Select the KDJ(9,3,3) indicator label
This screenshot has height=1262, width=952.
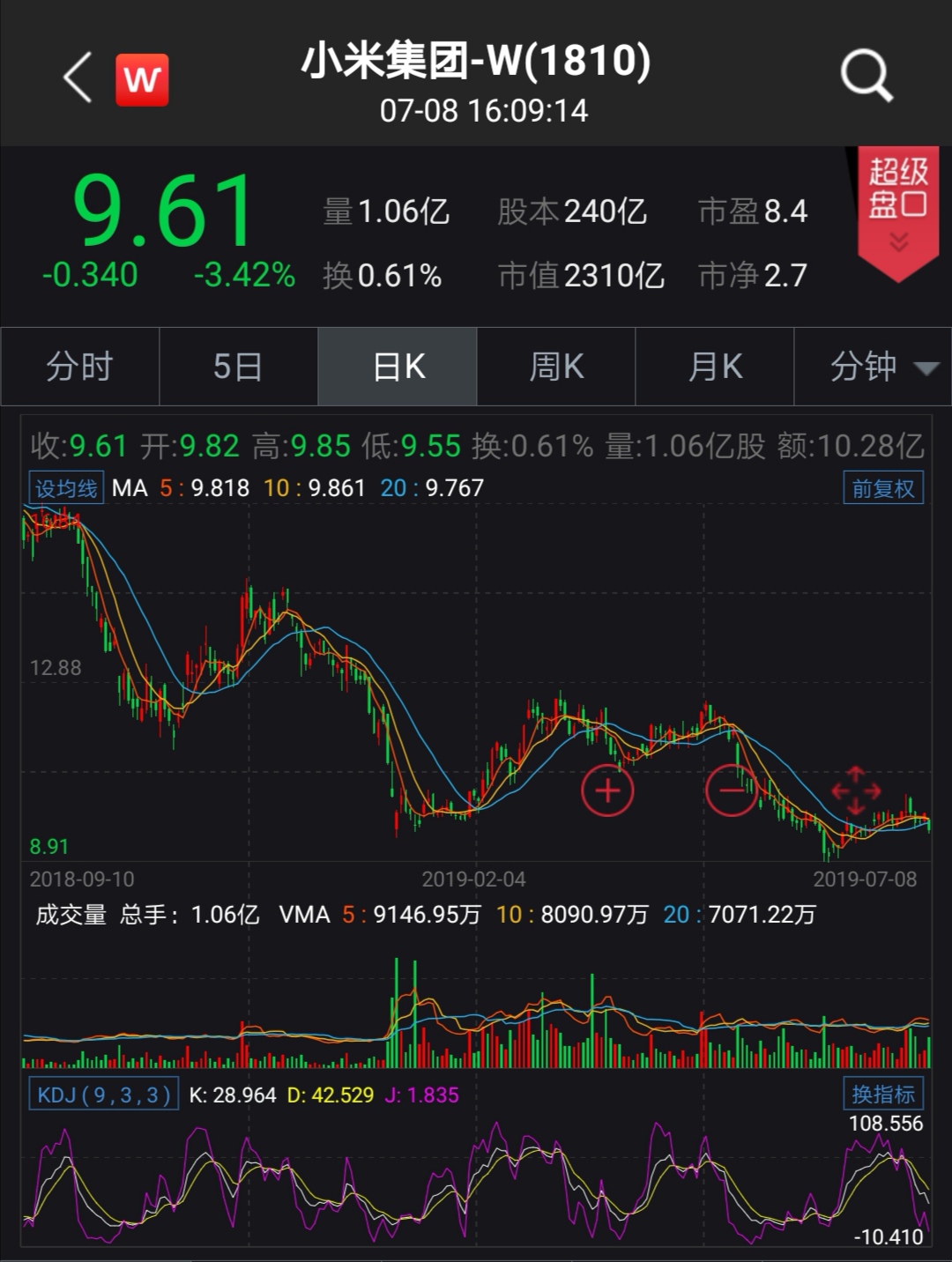click(x=102, y=1094)
